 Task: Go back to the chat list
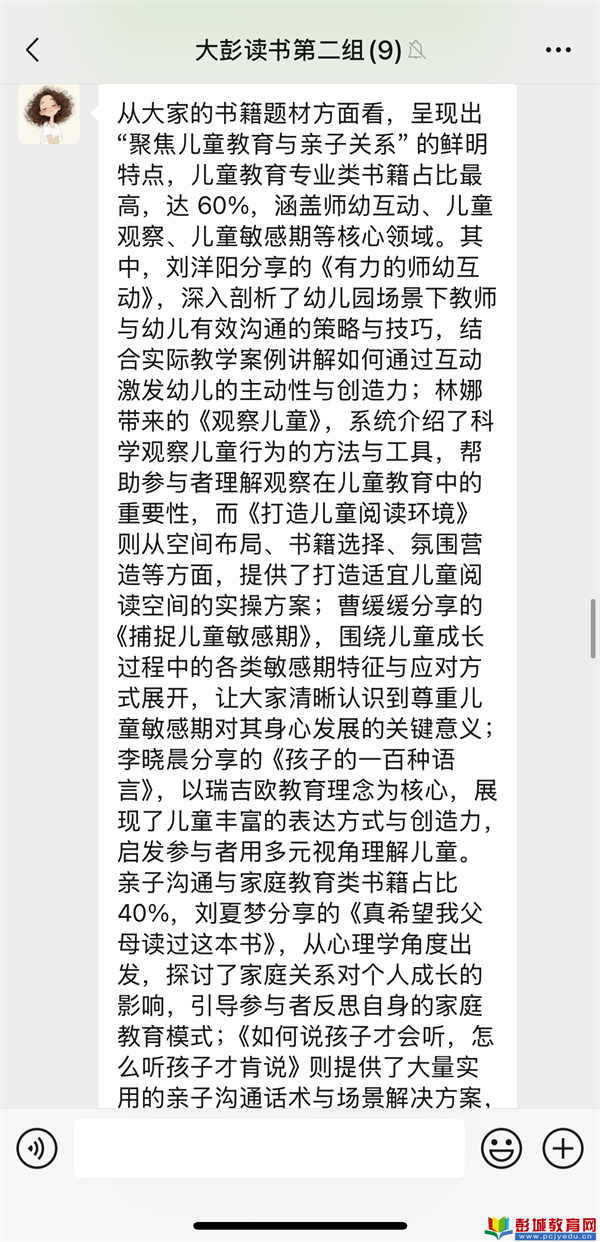[33, 50]
